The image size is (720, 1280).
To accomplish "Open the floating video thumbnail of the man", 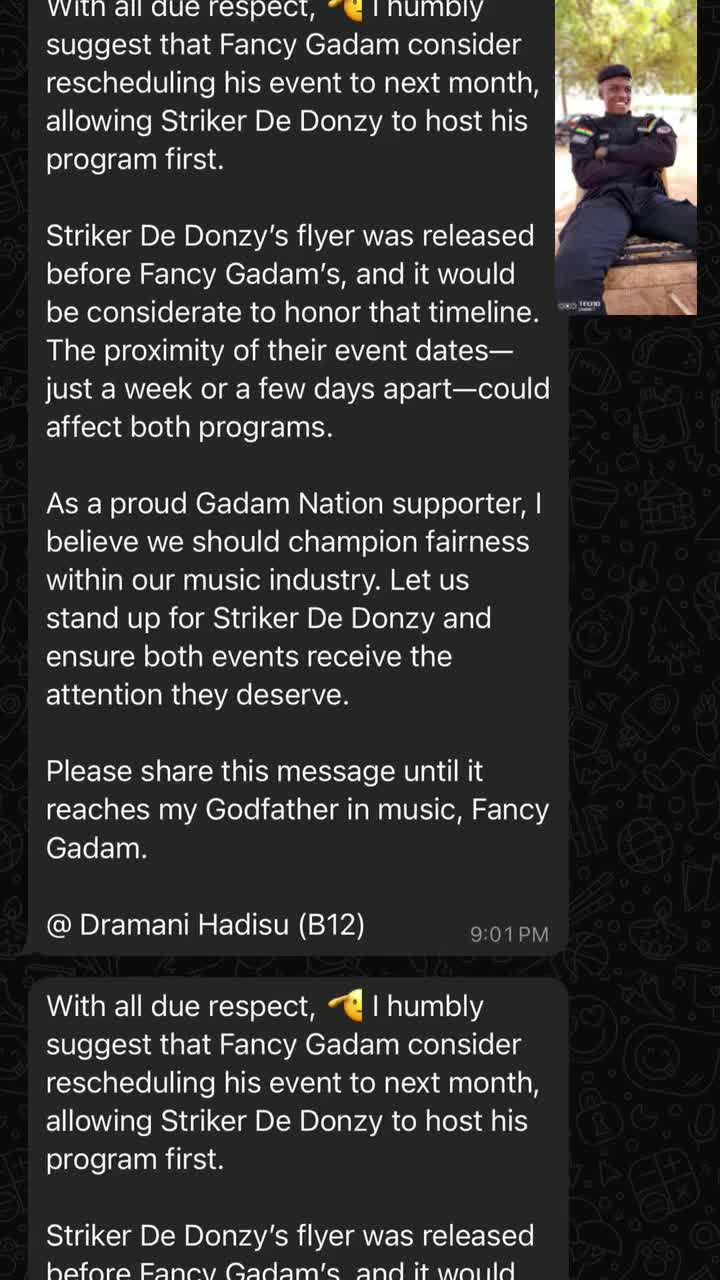I will pyautogui.click(x=626, y=156).
